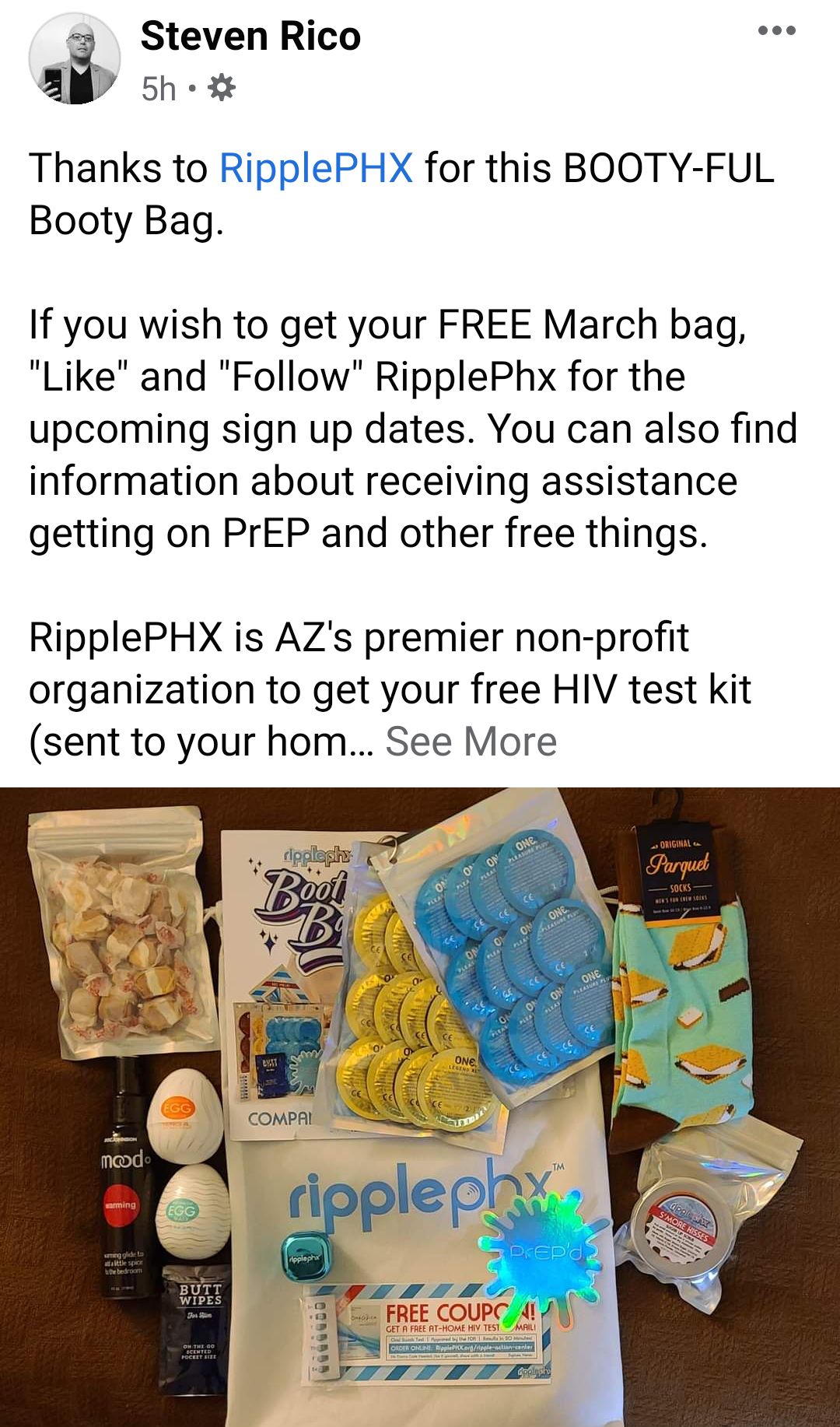Tap the post privacy gear icon
The image size is (840, 1427).
click(x=222, y=88)
